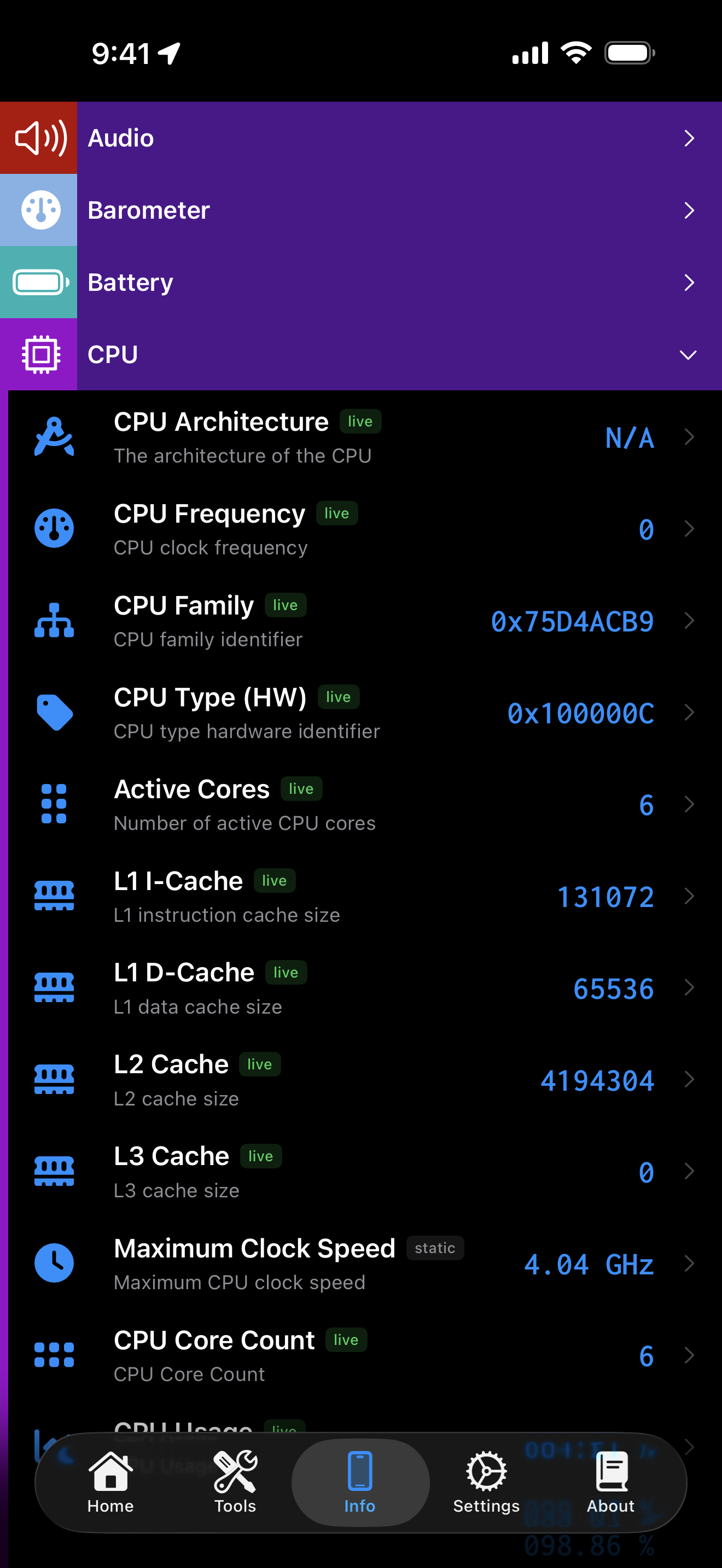Select the CPU Architecture ruler icon

(x=54, y=437)
